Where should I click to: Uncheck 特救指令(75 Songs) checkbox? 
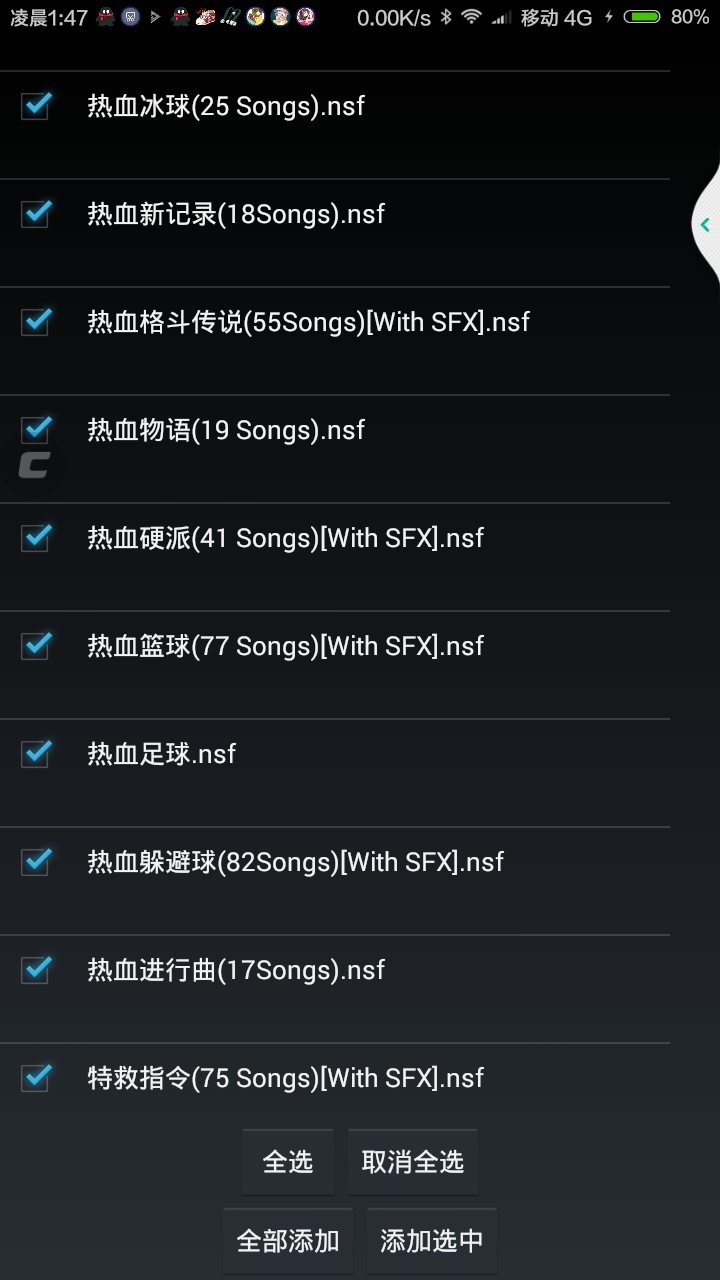(x=36, y=1077)
